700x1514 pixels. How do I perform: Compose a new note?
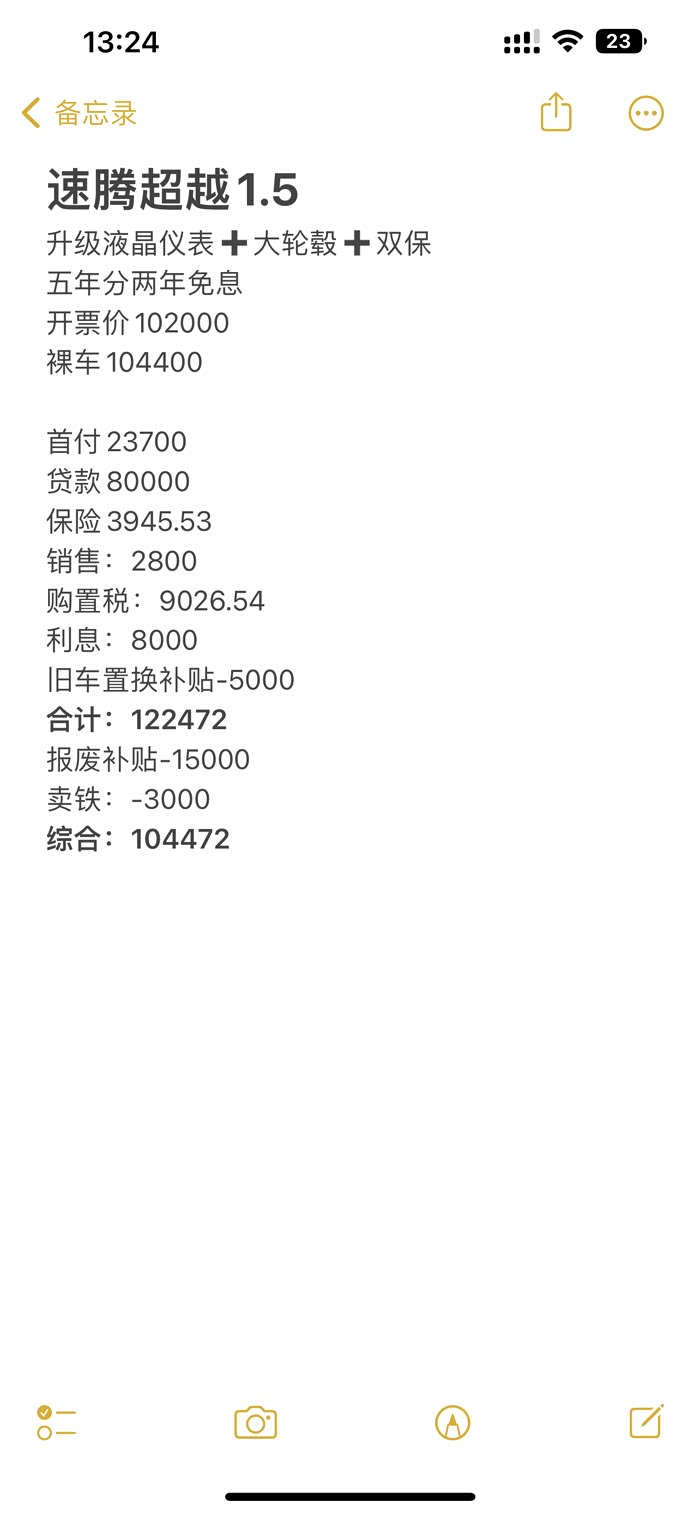tap(646, 1421)
